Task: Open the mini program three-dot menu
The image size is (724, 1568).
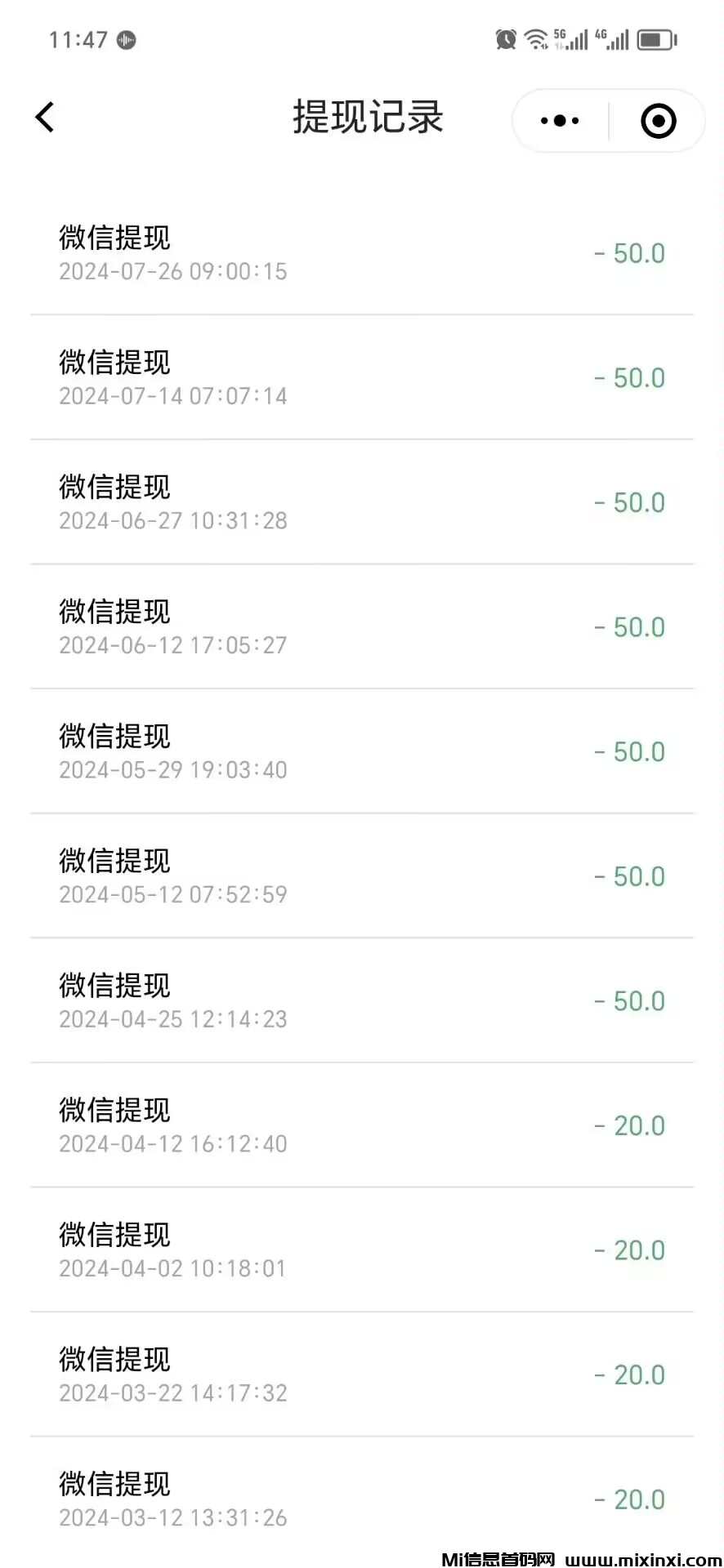Action: (560, 121)
